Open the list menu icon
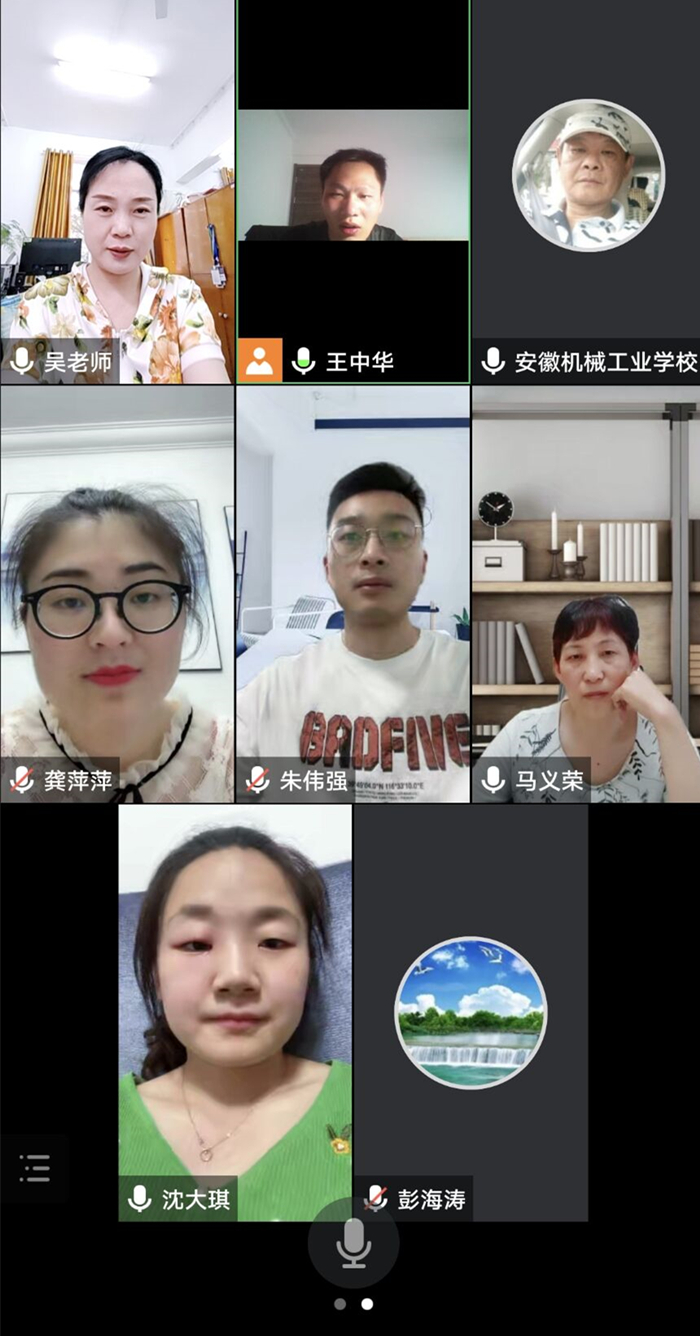Image resolution: width=700 pixels, height=1336 pixels. (34, 1168)
